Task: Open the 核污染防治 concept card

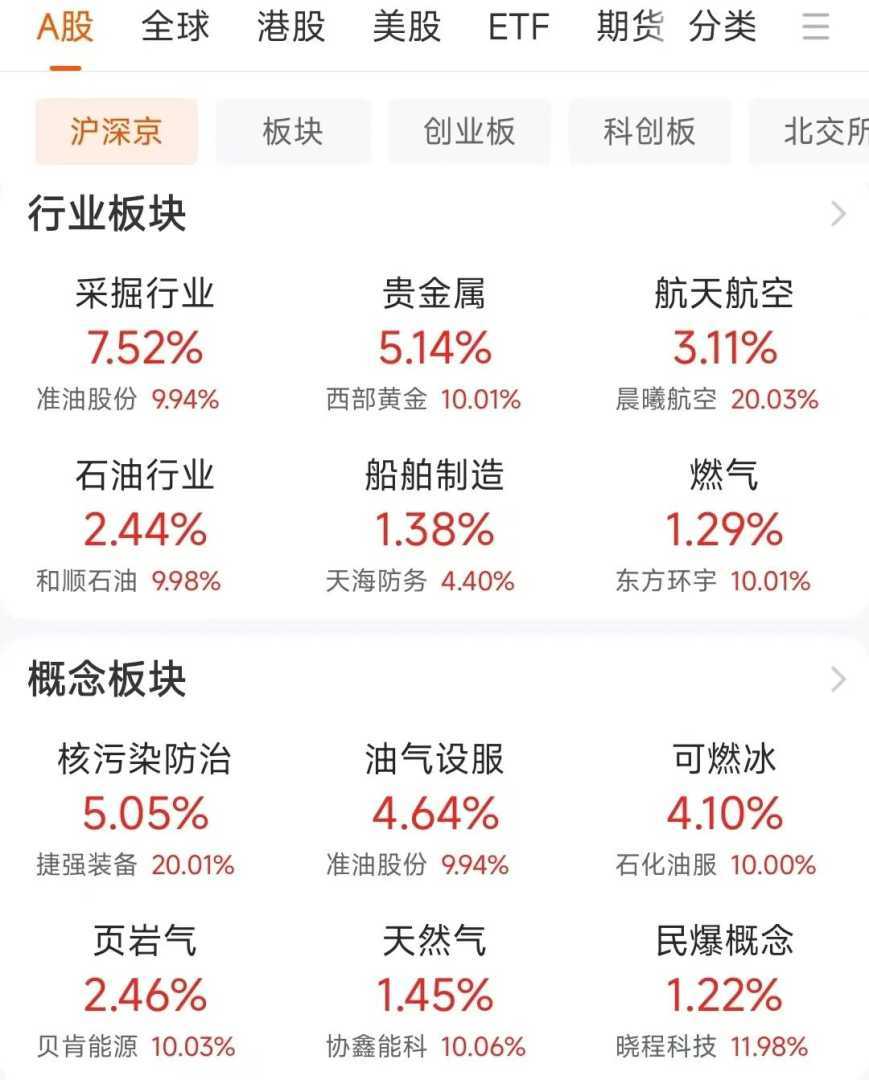Action: tap(144, 811)
